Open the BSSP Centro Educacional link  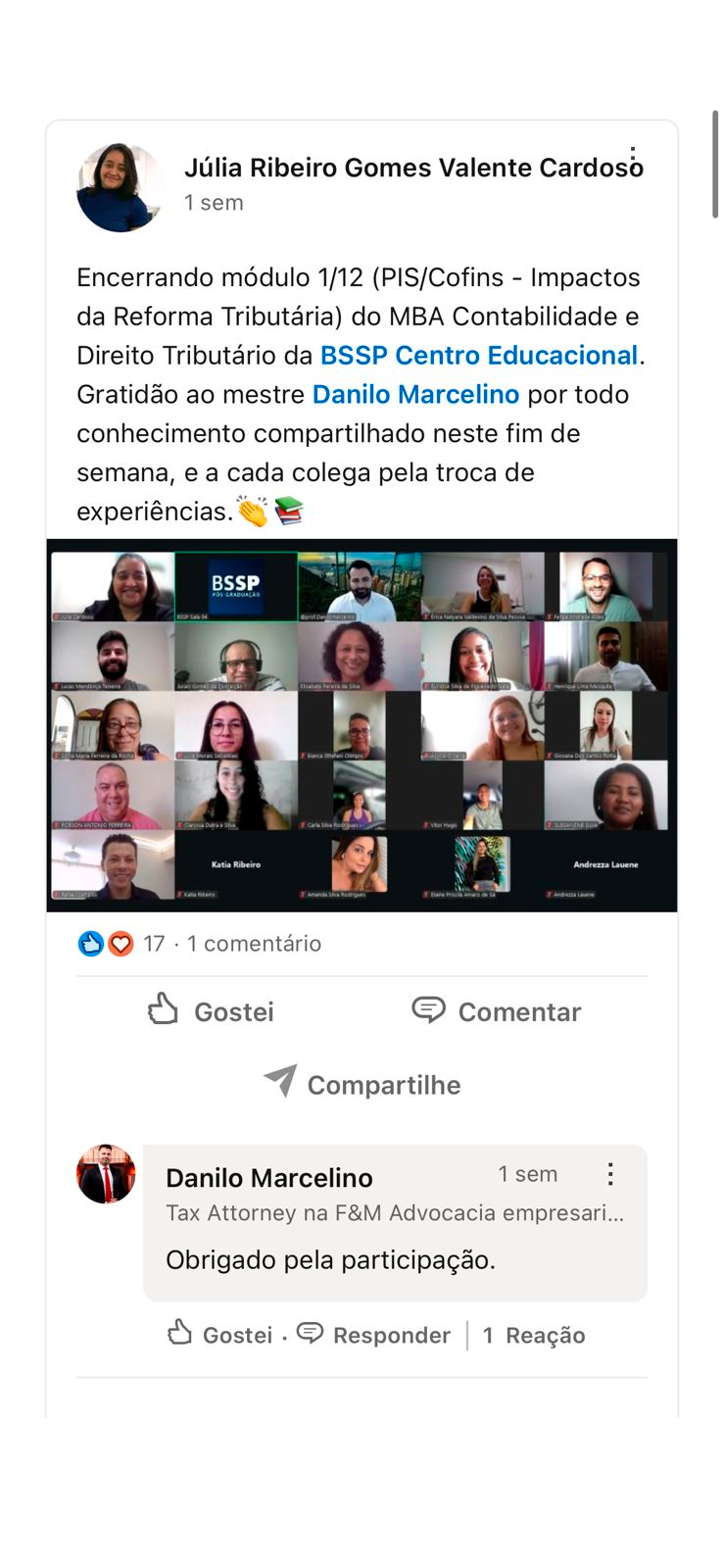[476, 355]
